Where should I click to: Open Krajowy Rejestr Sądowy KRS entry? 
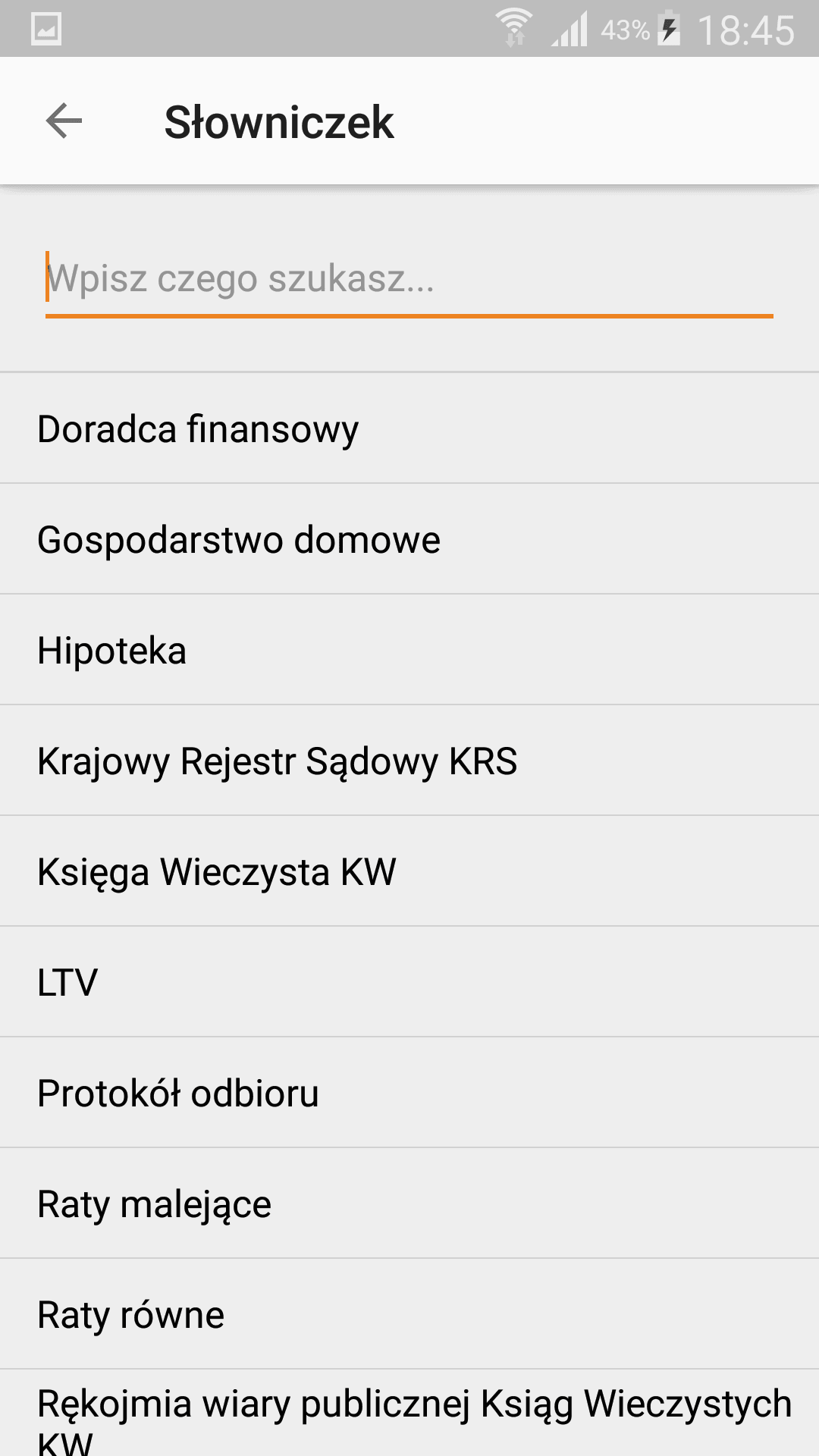[409, 761]
